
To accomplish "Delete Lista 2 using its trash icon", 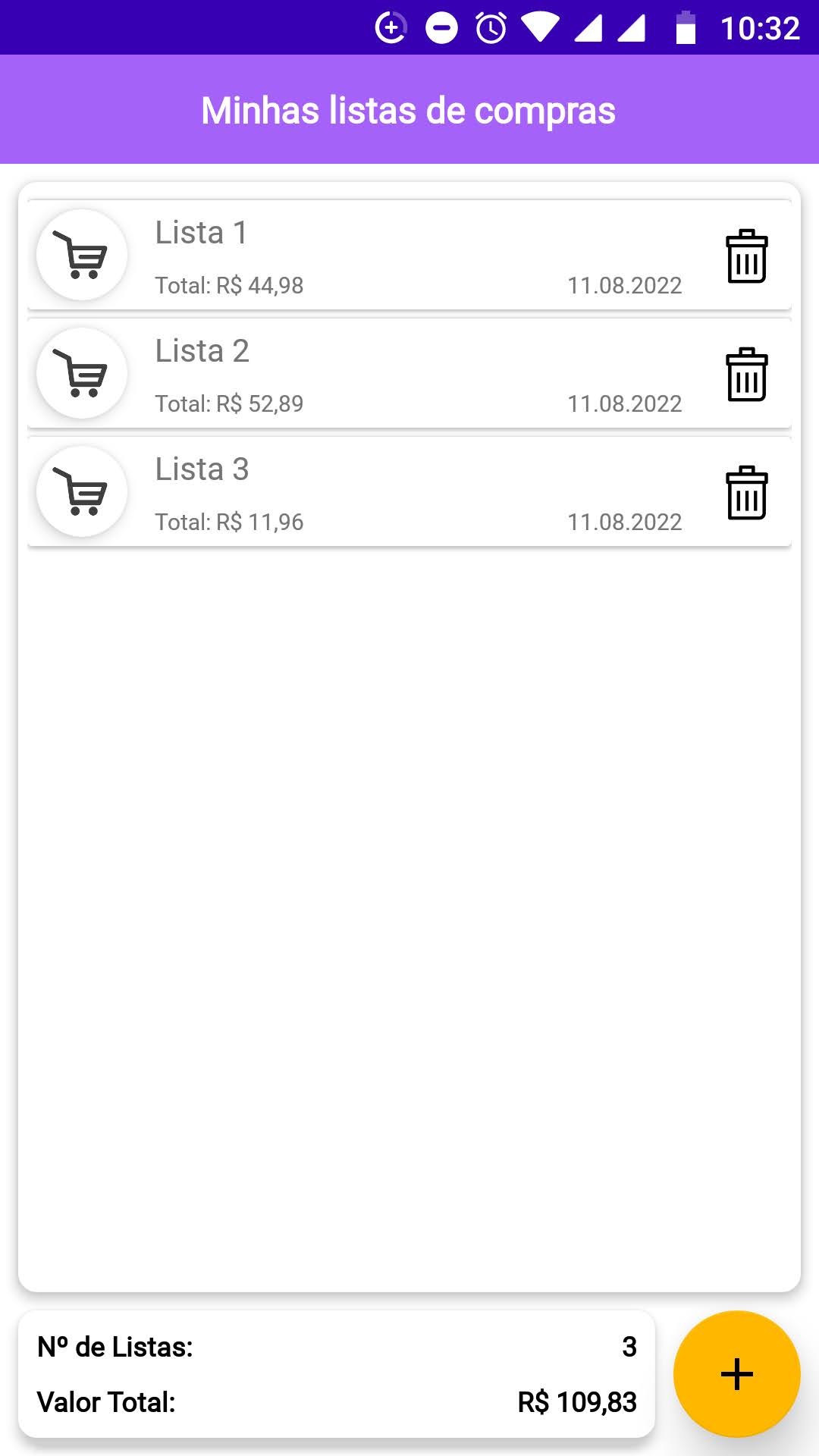I will click(x=747, y=375).
